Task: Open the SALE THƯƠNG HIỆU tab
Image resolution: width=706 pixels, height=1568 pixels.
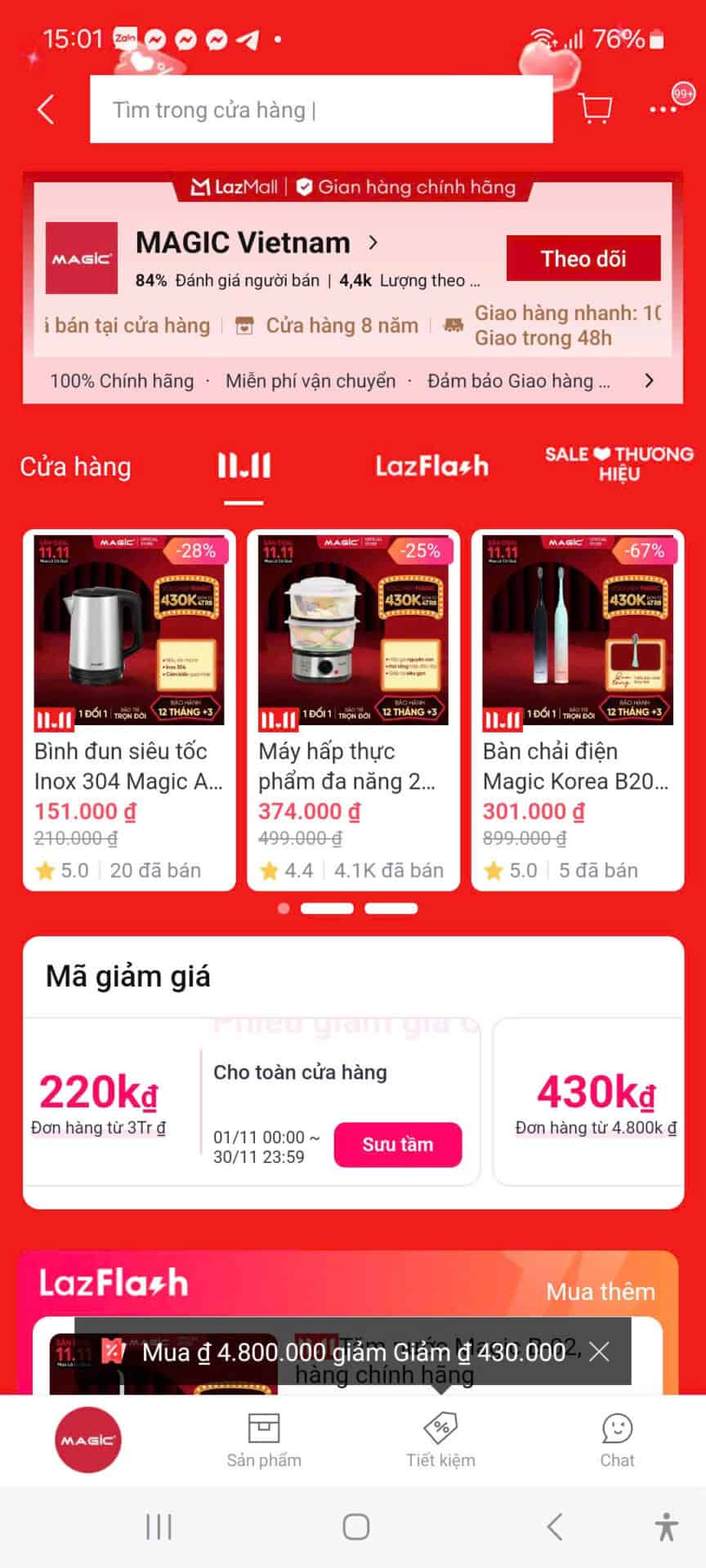Action: [x=619, y=465]
